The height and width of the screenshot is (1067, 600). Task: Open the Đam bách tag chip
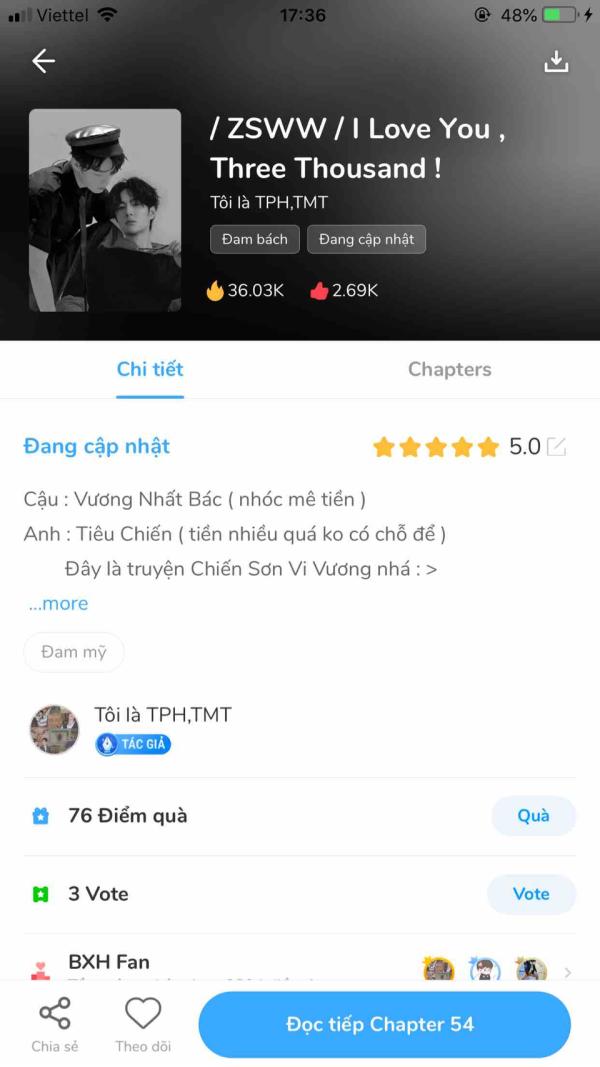pos(254,240)
